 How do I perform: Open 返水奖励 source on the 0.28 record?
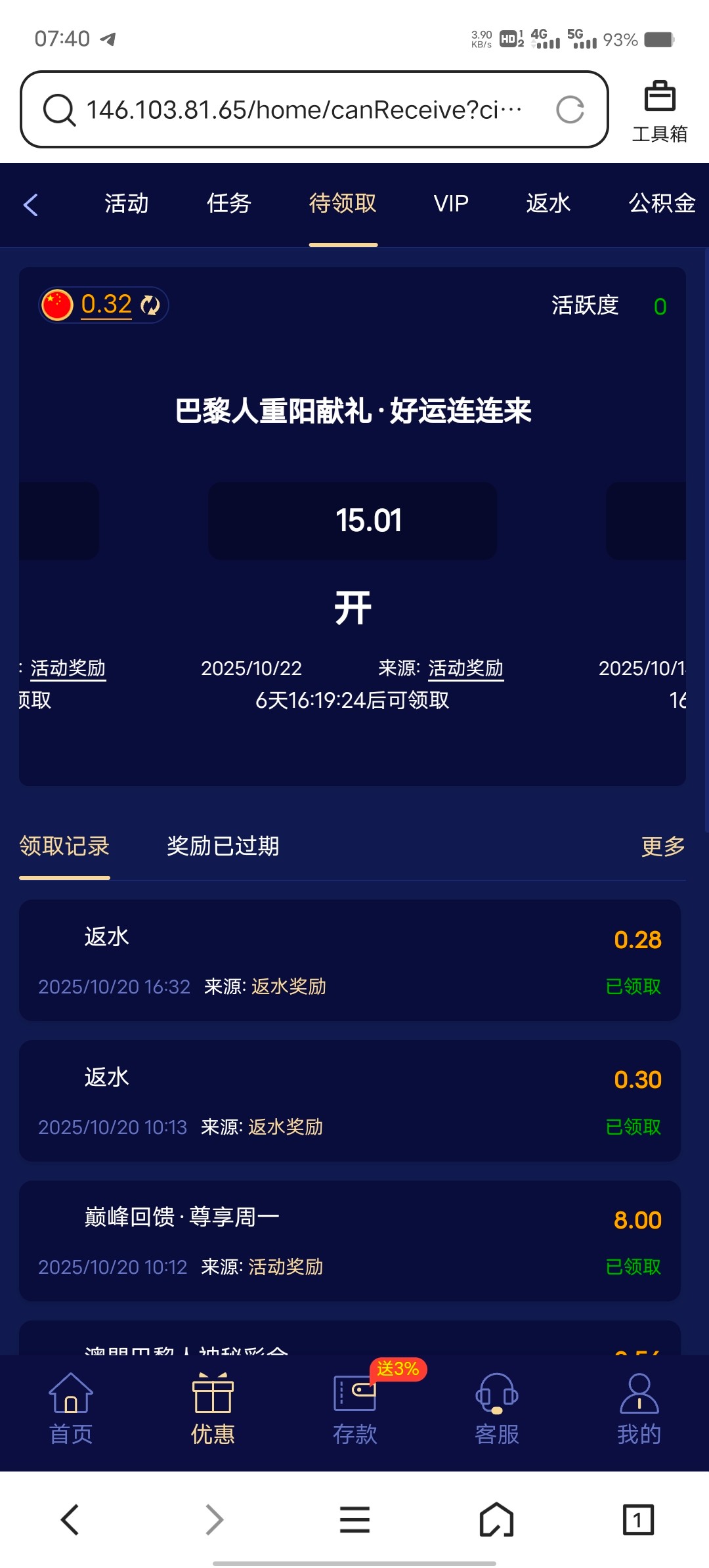(289, 986)
